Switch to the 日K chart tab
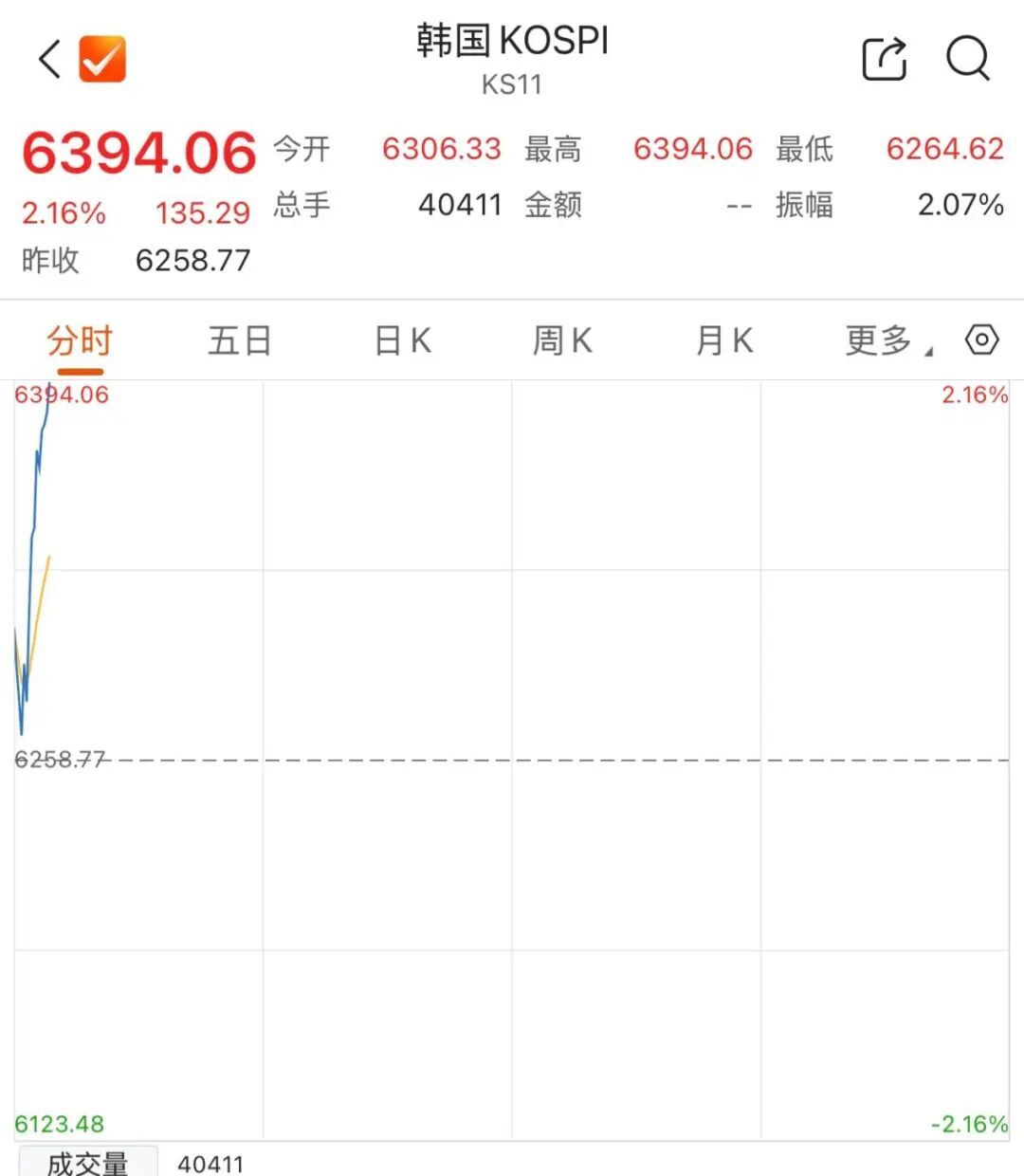This screenshot has width=1024, height=1176. tap(403, 340)
